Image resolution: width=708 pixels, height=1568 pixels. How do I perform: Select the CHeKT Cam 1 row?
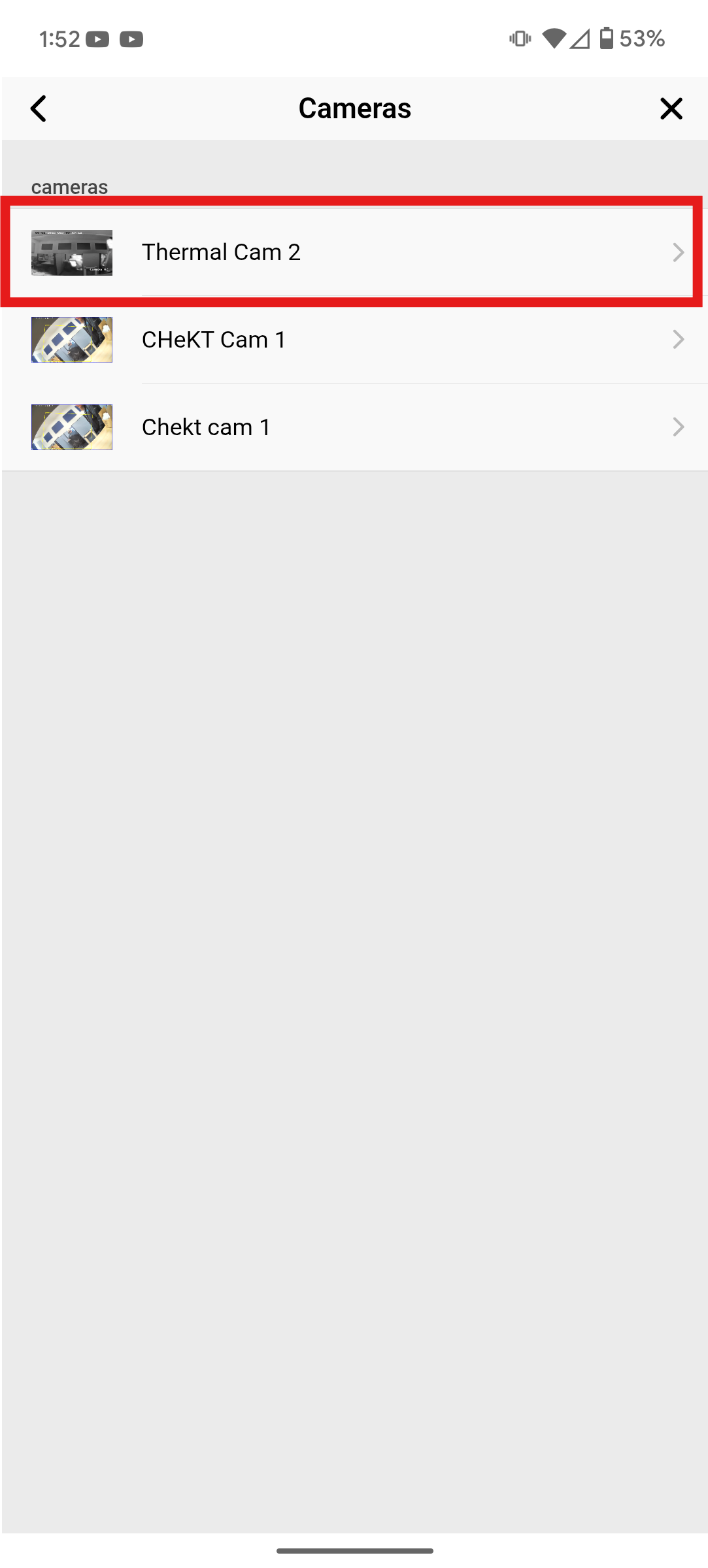coord(353,340)
